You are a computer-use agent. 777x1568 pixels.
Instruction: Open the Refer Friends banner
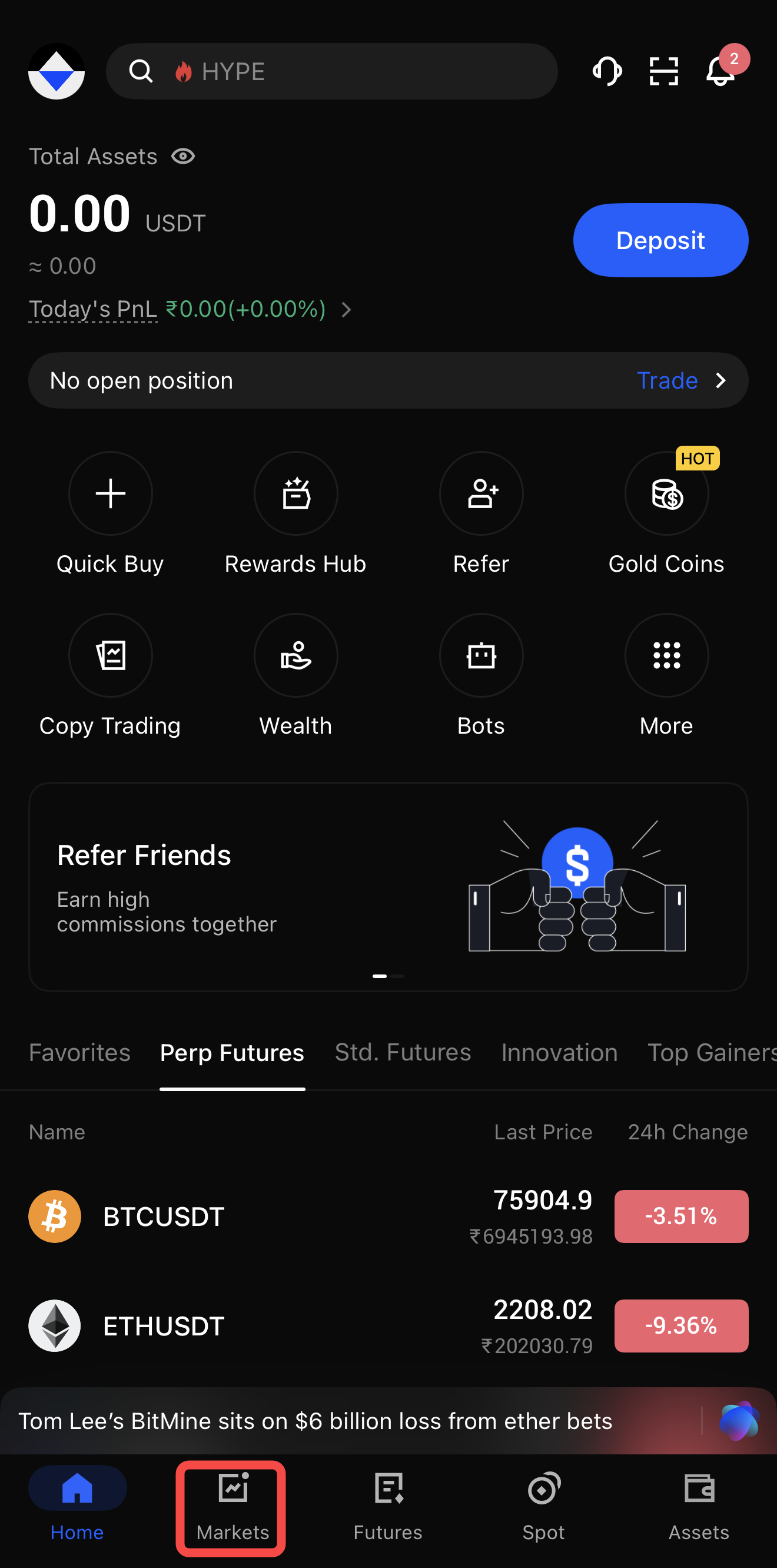coord(388,887)
